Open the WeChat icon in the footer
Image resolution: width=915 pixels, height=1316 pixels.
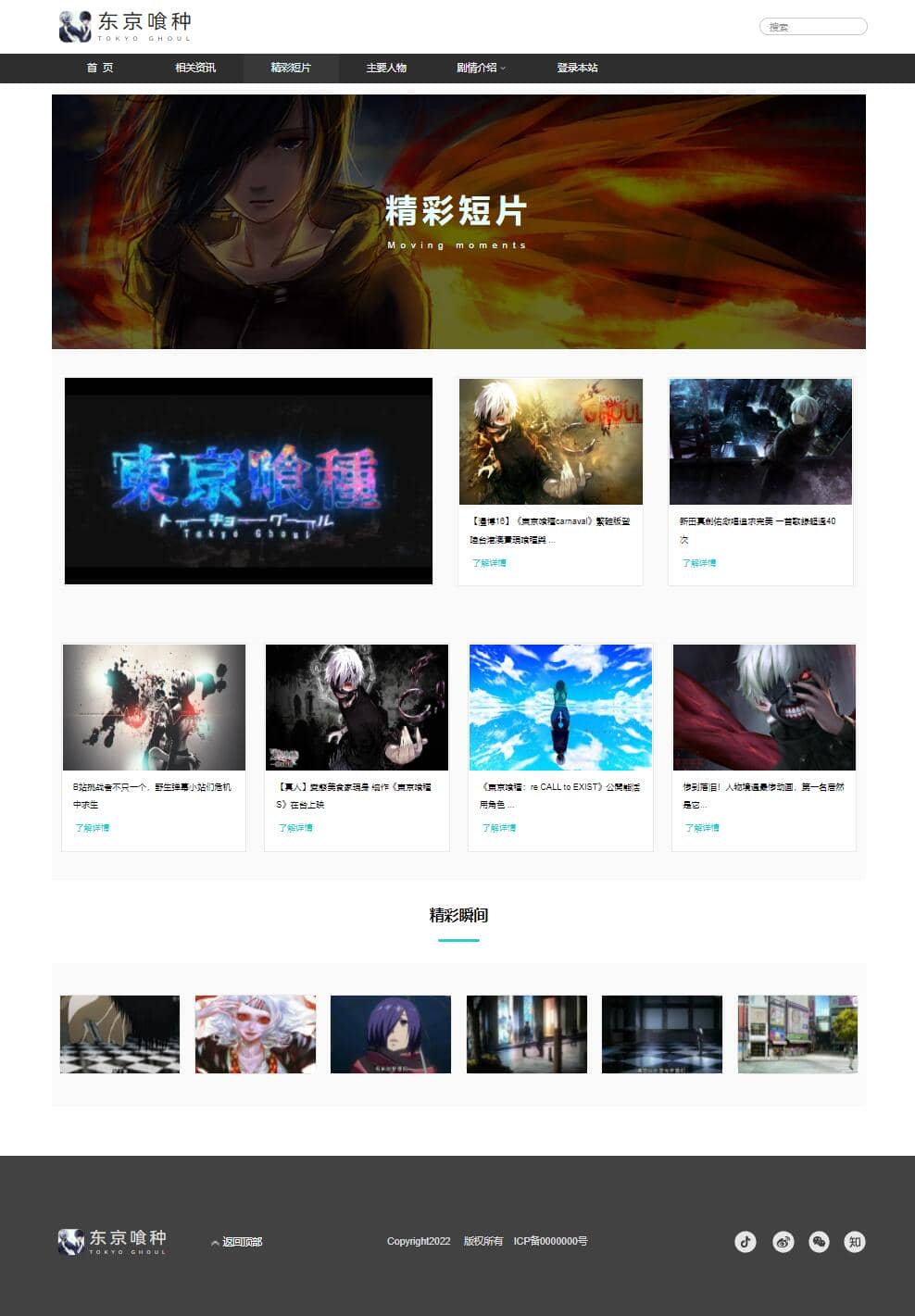pos(819,1242)
